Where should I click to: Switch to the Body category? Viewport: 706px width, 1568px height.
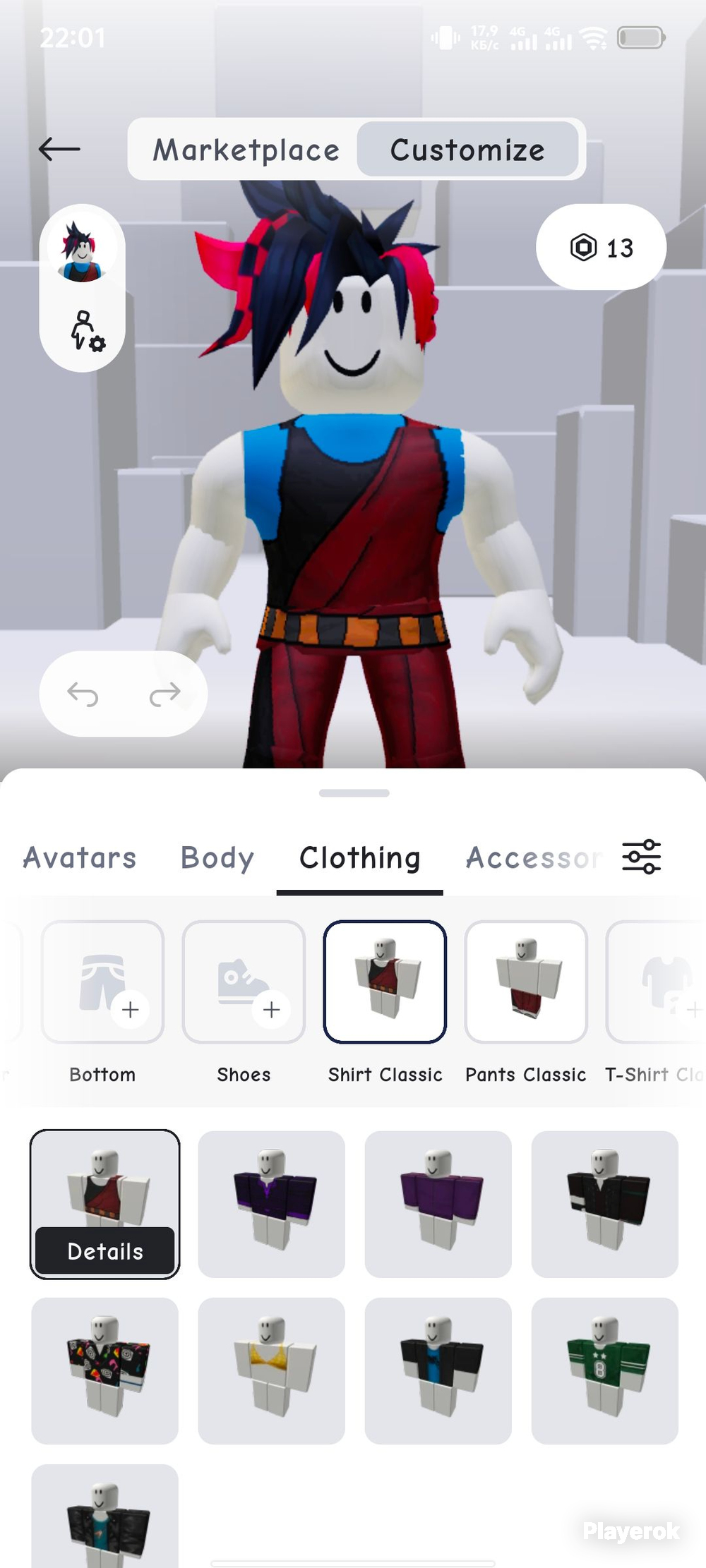click(217, 858)
